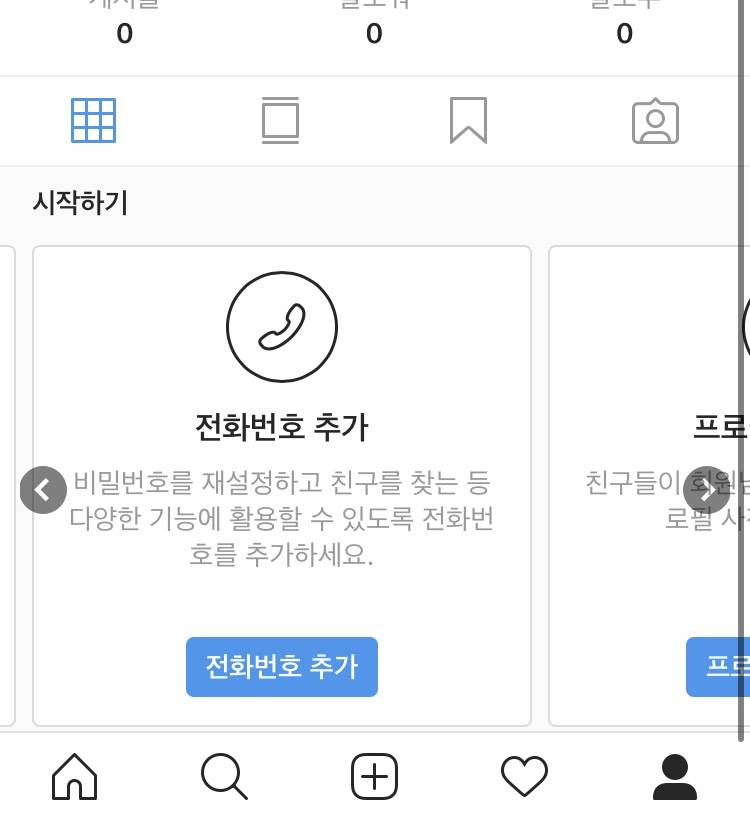Open your profile person icon
Image resolution: width=750 pixels, height=821 pixels.
pyautogui.click(x=675, y=776)
